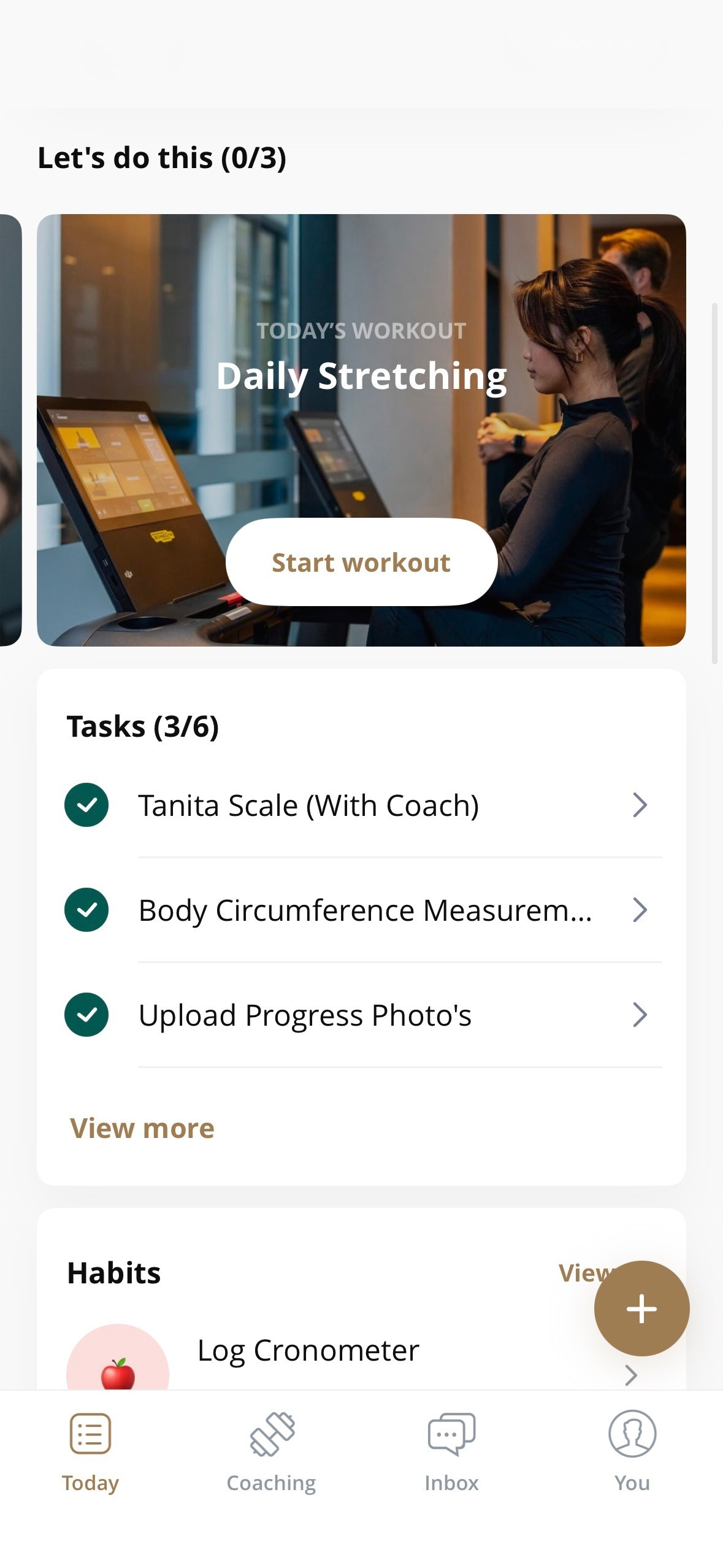Switch to the Coaching tab
This screenshot has width=723, height=1568.
(x=271, y=1451)
